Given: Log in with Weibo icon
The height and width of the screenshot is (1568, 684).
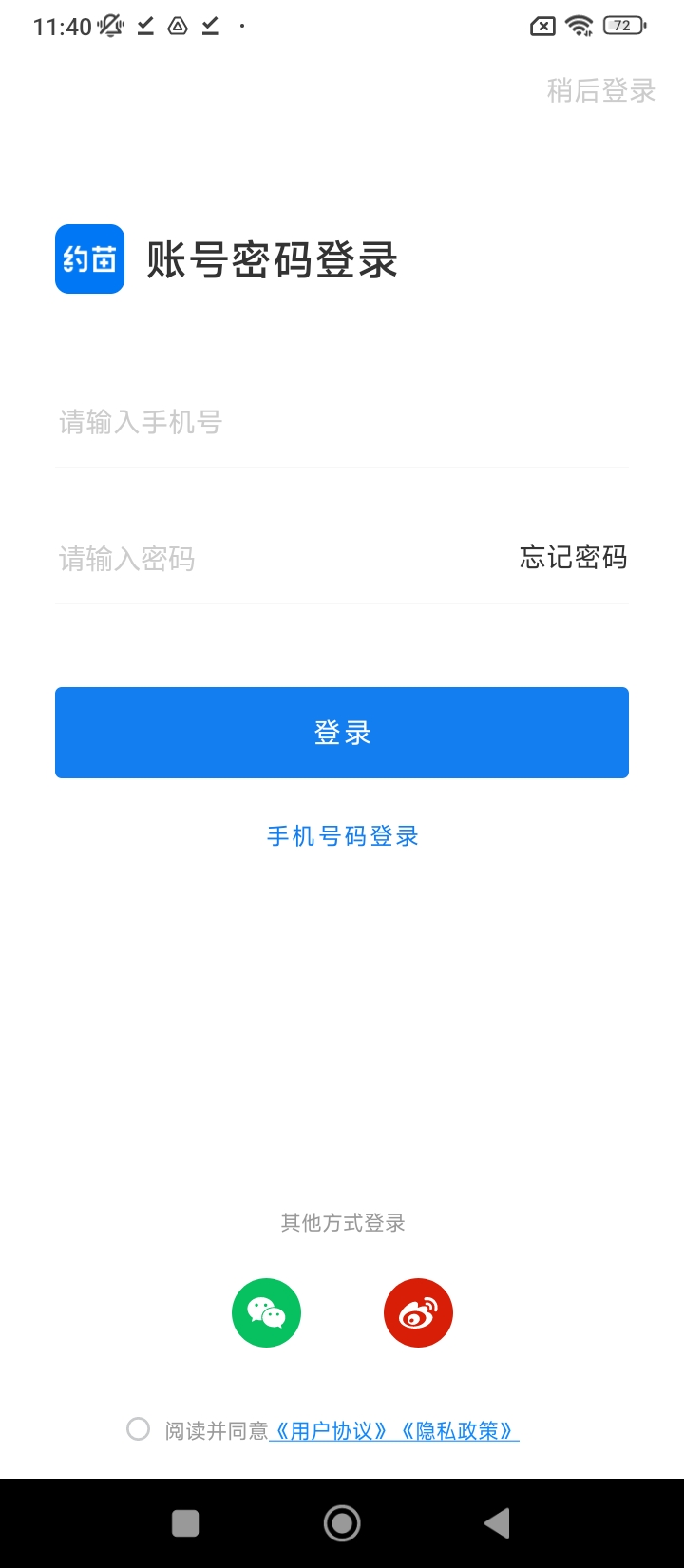Looking at the screenshot, I should pos(418,1312).
